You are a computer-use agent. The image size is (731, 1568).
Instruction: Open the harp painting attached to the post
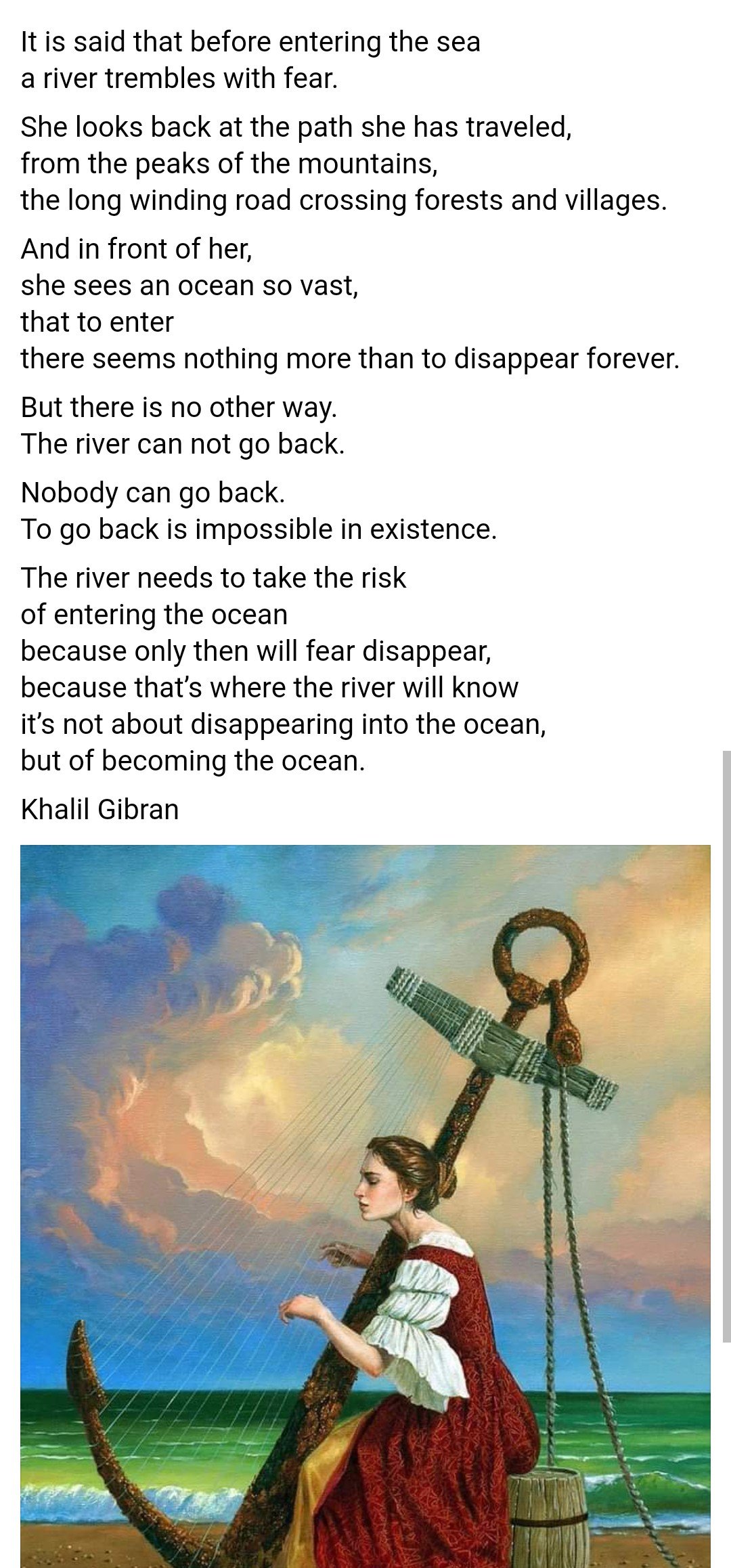click(x=365, y=1205)
